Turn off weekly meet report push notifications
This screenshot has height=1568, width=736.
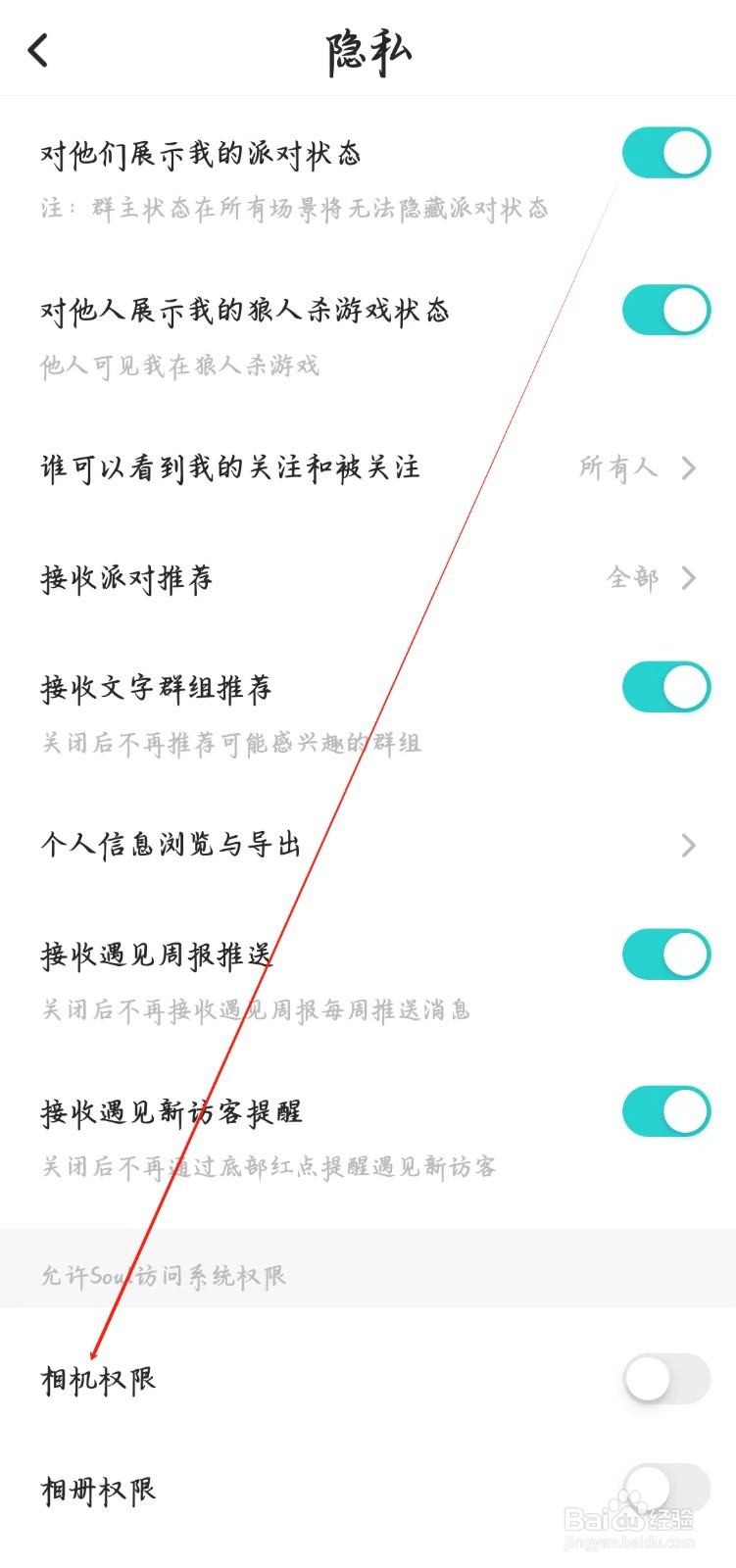(x=665, y=953)
